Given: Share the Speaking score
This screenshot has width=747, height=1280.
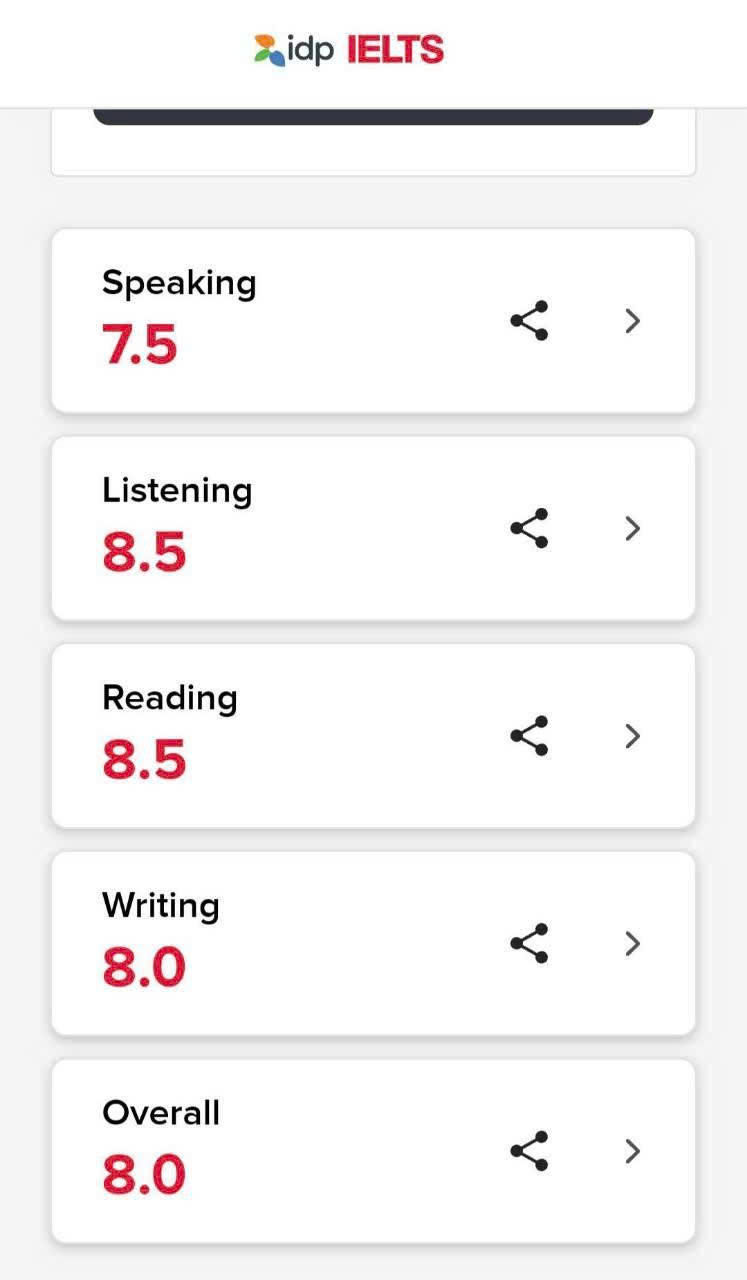Looking at the screenshot, I should [x=529, y=321].
